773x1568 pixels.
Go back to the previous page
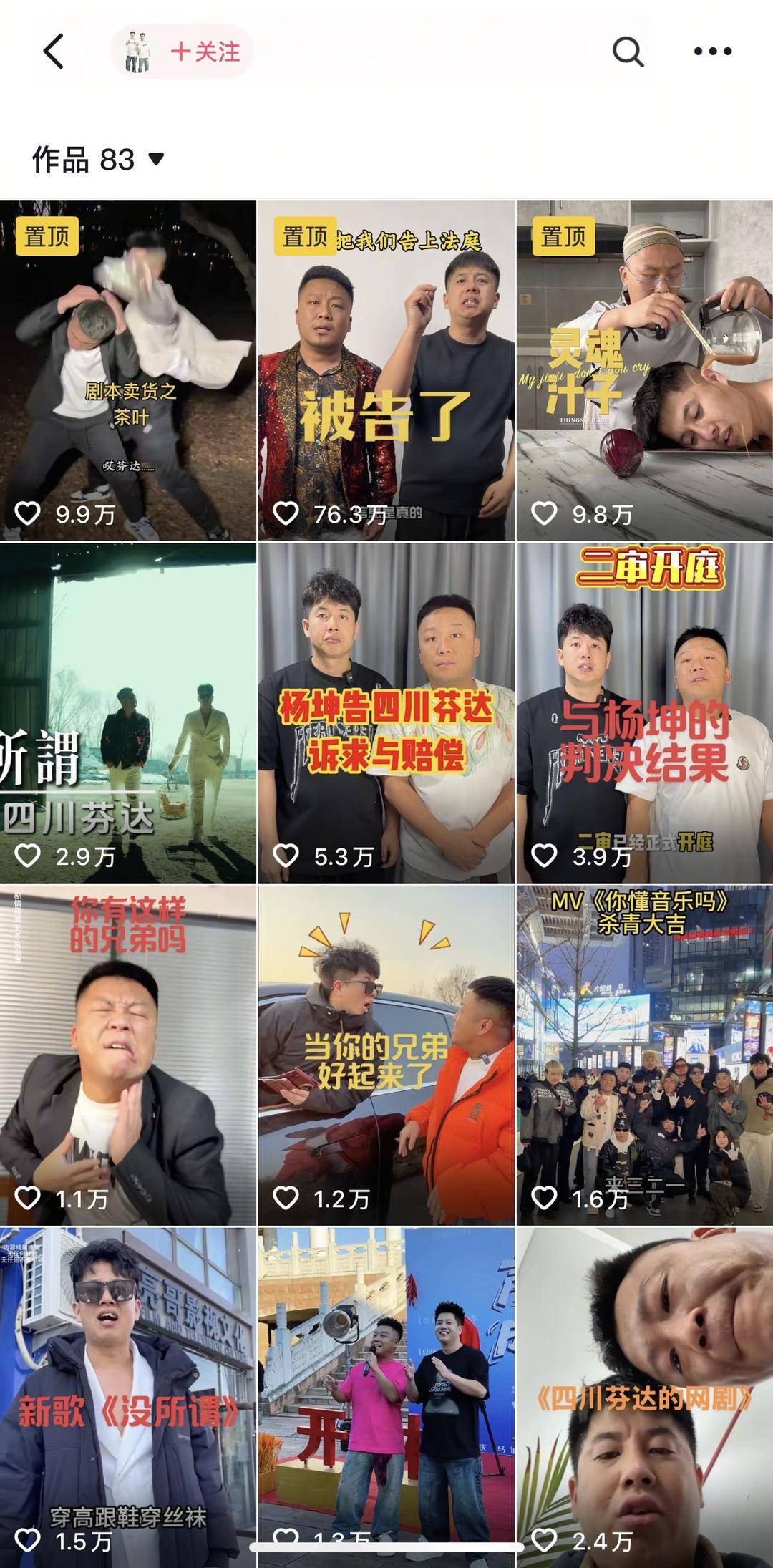click(x=54, y=52)
